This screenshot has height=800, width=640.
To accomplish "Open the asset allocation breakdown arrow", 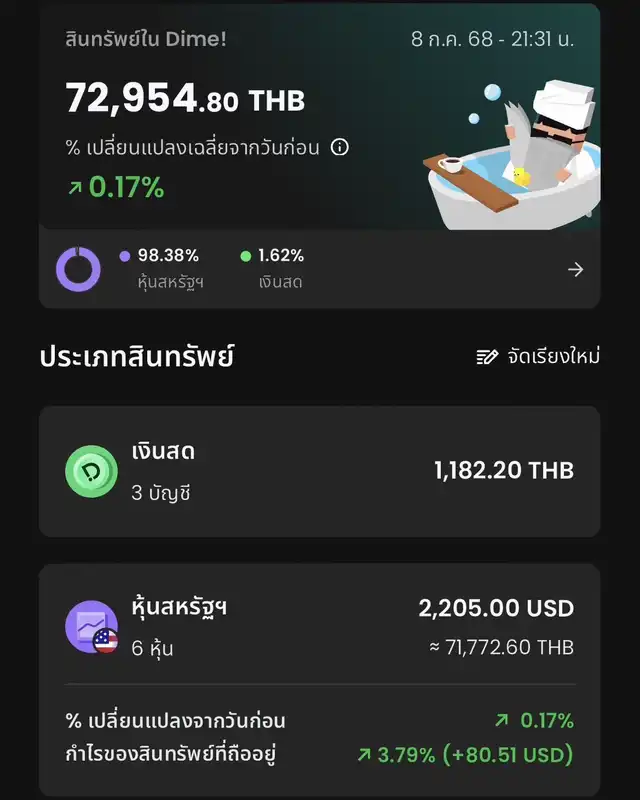I will click(x=575, y=269).
